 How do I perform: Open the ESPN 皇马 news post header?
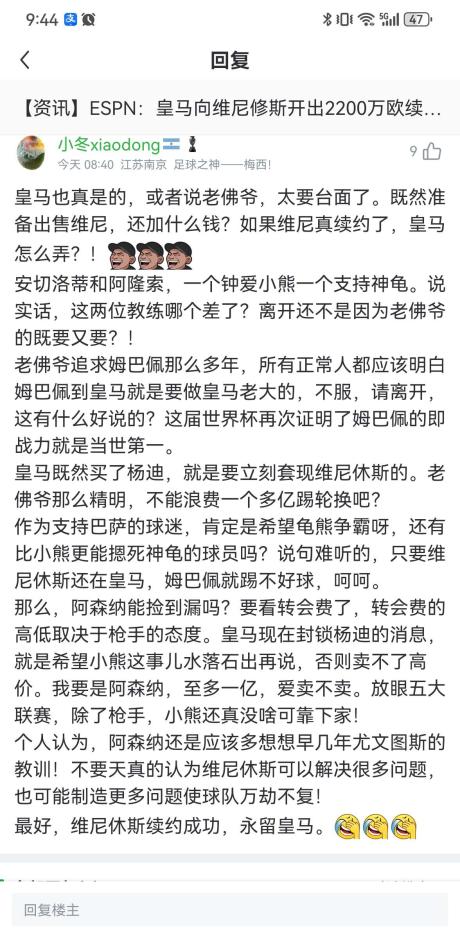230,108
